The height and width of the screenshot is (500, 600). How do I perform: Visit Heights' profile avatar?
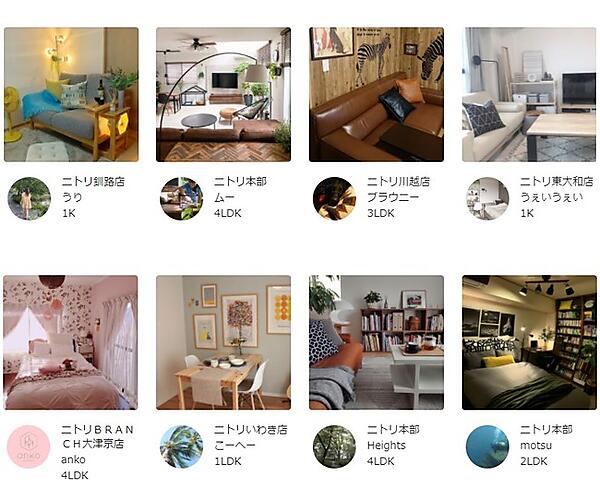pyautogui.click(x=334, y=446)
